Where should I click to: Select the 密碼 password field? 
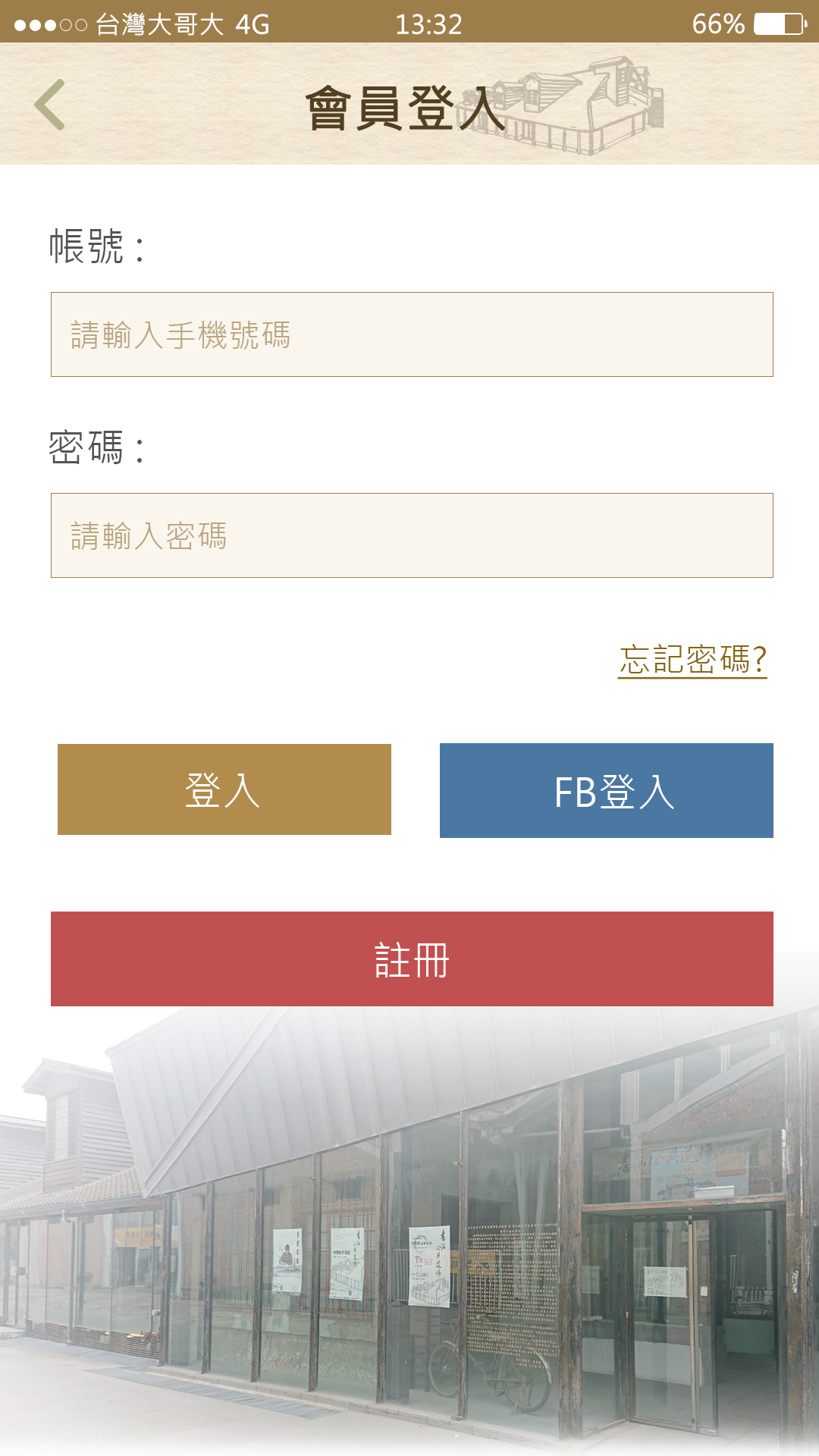[x=412, y=535]
